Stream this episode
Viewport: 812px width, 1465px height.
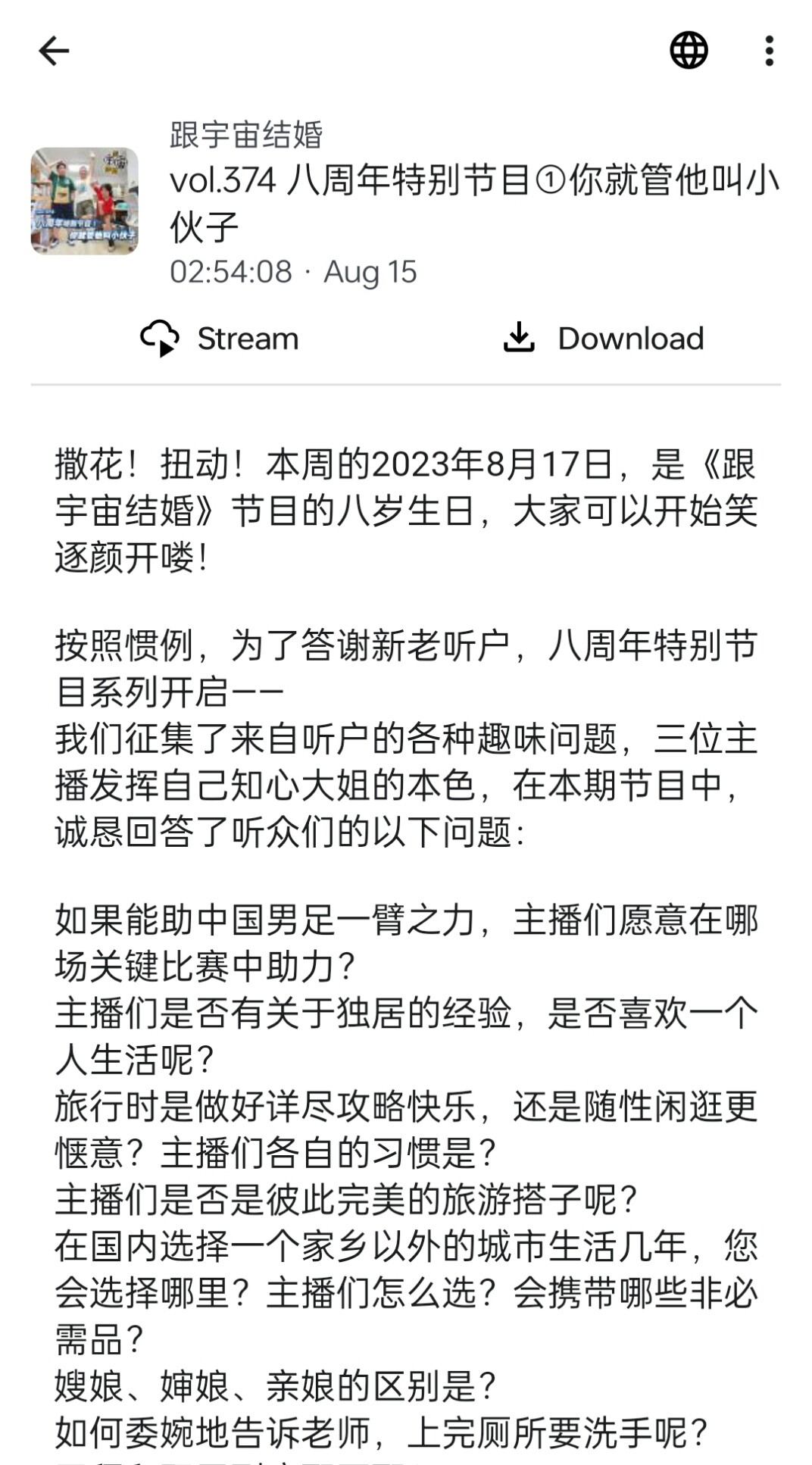point(220,339)
